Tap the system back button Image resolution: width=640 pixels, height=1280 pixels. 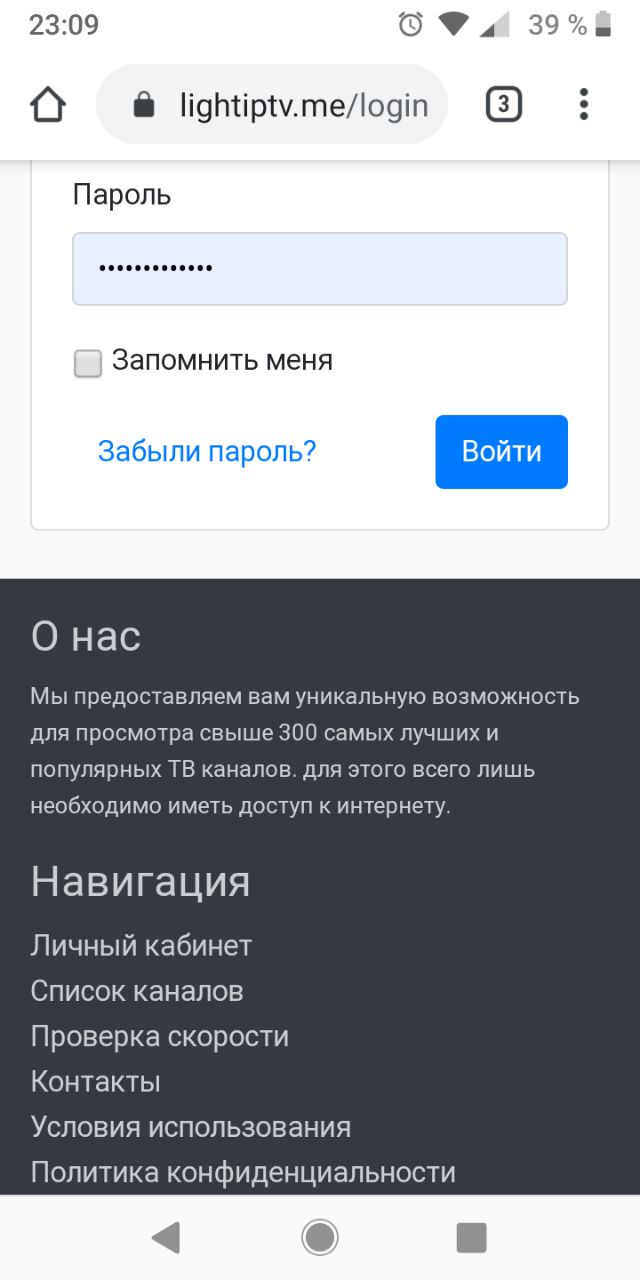165,1238
